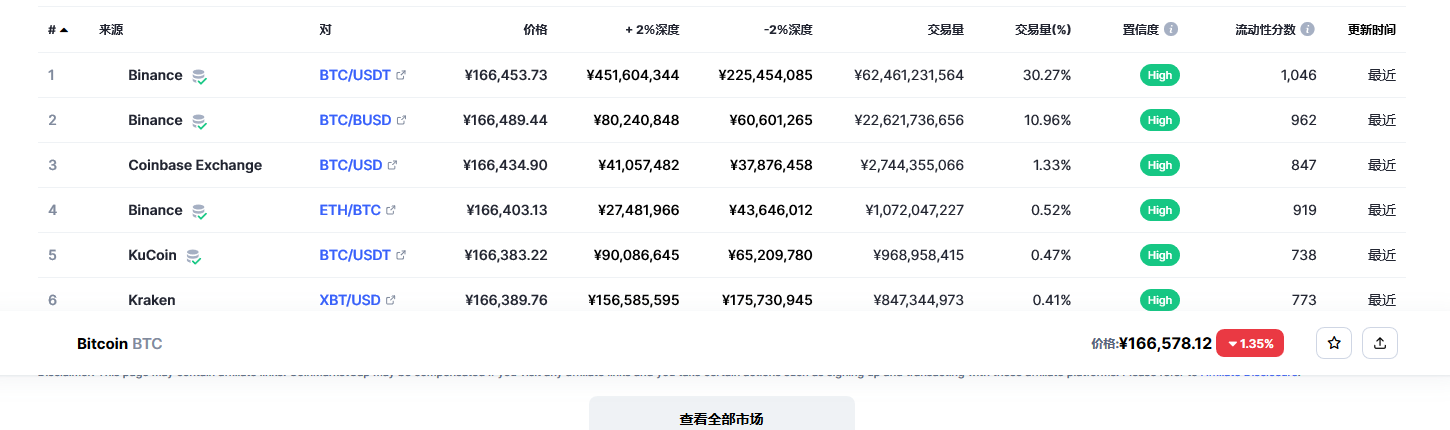
Task: Open Kraken exchange source page
Action: point(151,299)
